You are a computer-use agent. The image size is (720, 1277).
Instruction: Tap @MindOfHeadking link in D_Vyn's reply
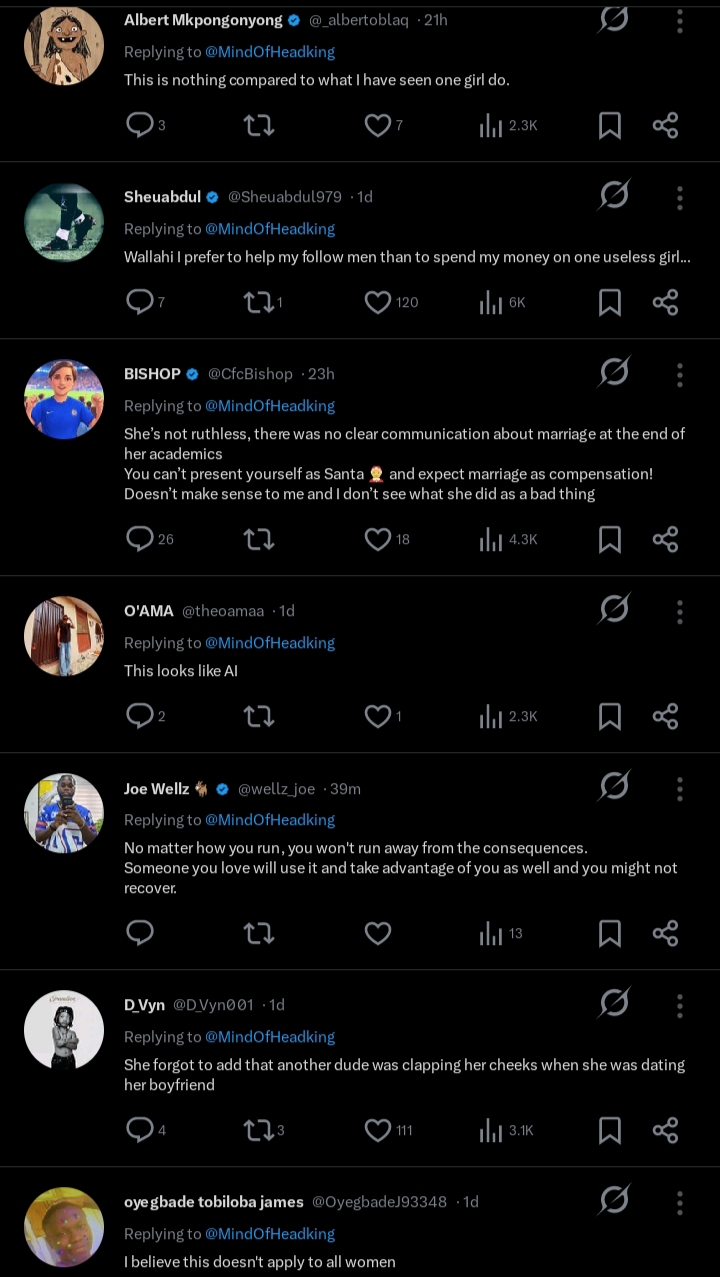click(270, 1037)
